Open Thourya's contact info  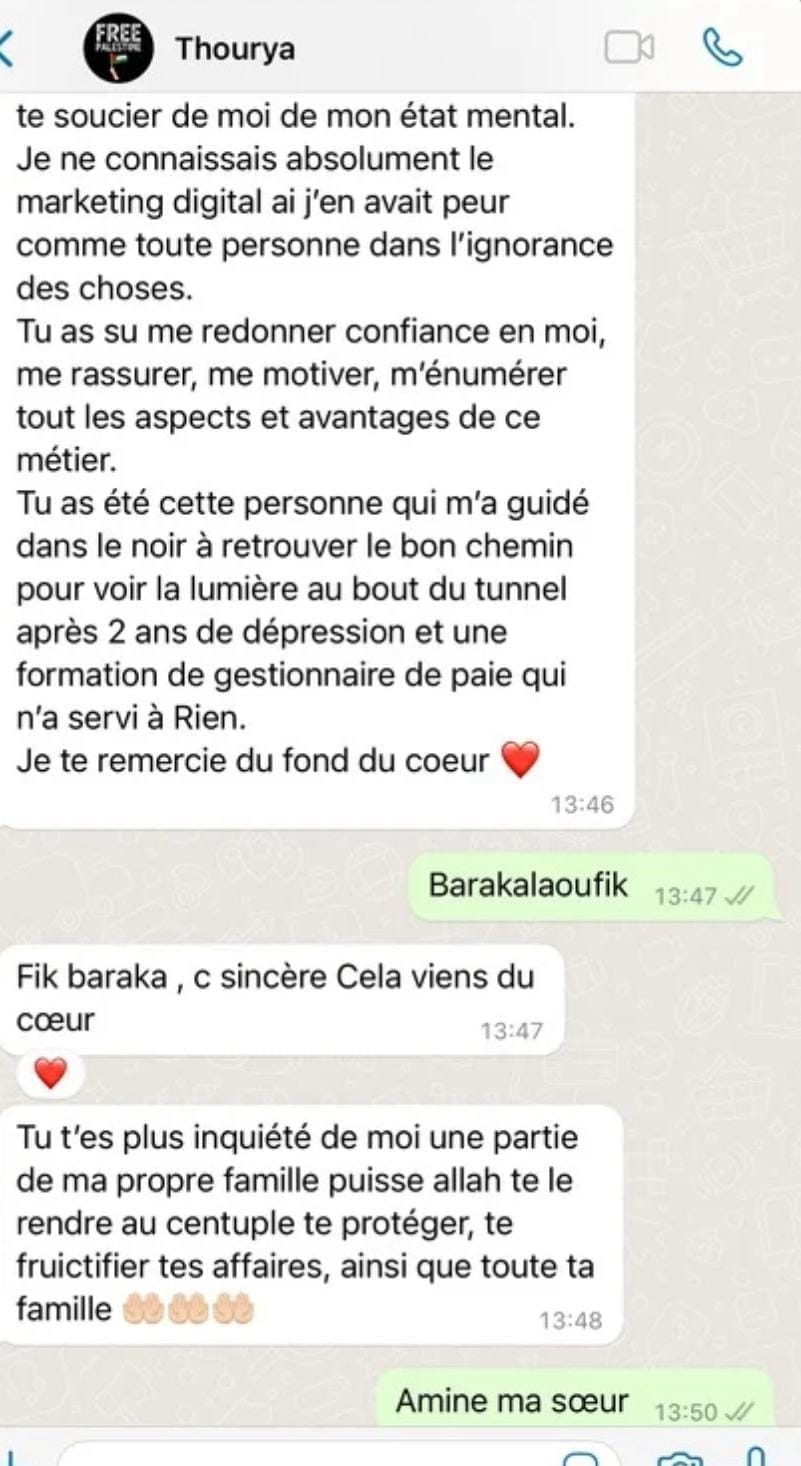pos(235,48)
